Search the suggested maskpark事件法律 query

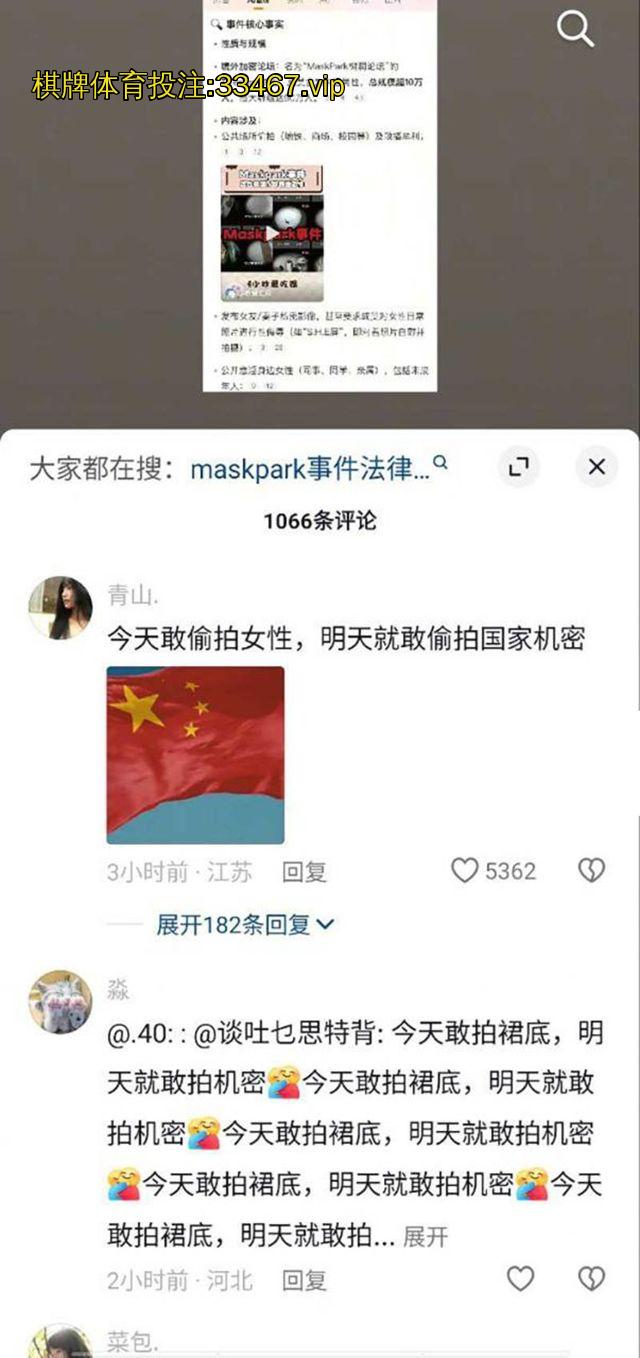tap(310, 468)
